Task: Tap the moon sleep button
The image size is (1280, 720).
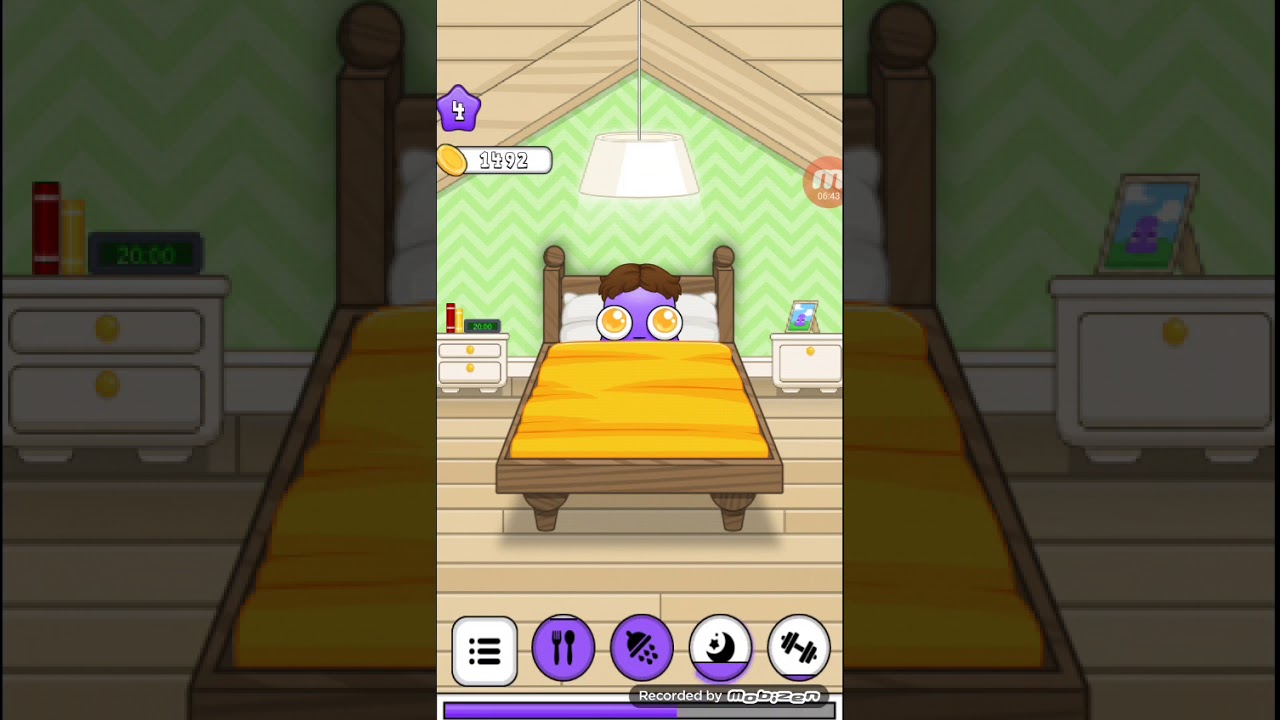Action: (720, 648)
